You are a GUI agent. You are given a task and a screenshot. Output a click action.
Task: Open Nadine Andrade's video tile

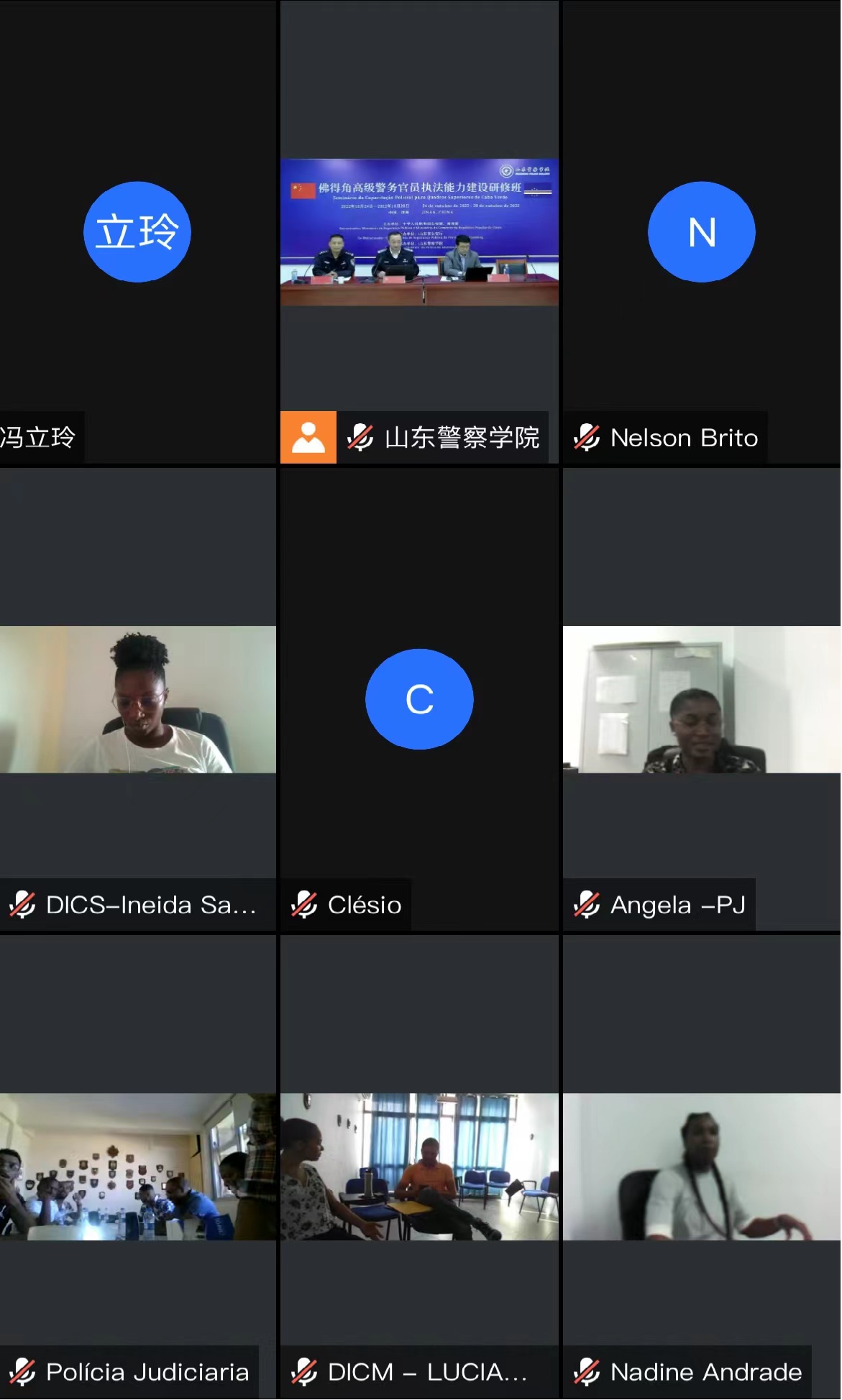(701, 1166)
